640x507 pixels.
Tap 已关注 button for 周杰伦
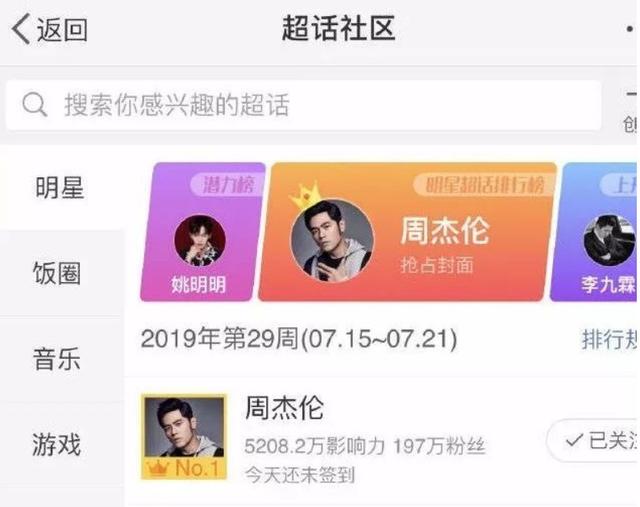pyautogui.click(x=595, y=441)
